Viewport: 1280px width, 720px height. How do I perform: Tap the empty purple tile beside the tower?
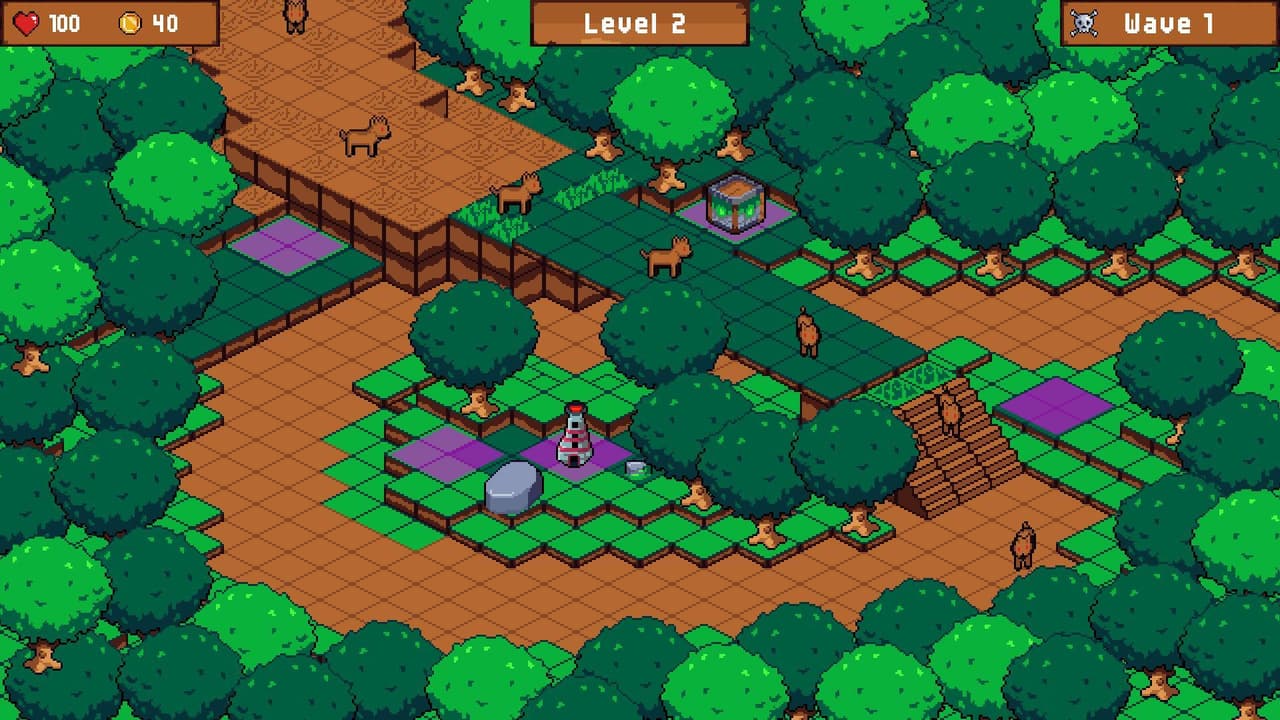(446, 454)
